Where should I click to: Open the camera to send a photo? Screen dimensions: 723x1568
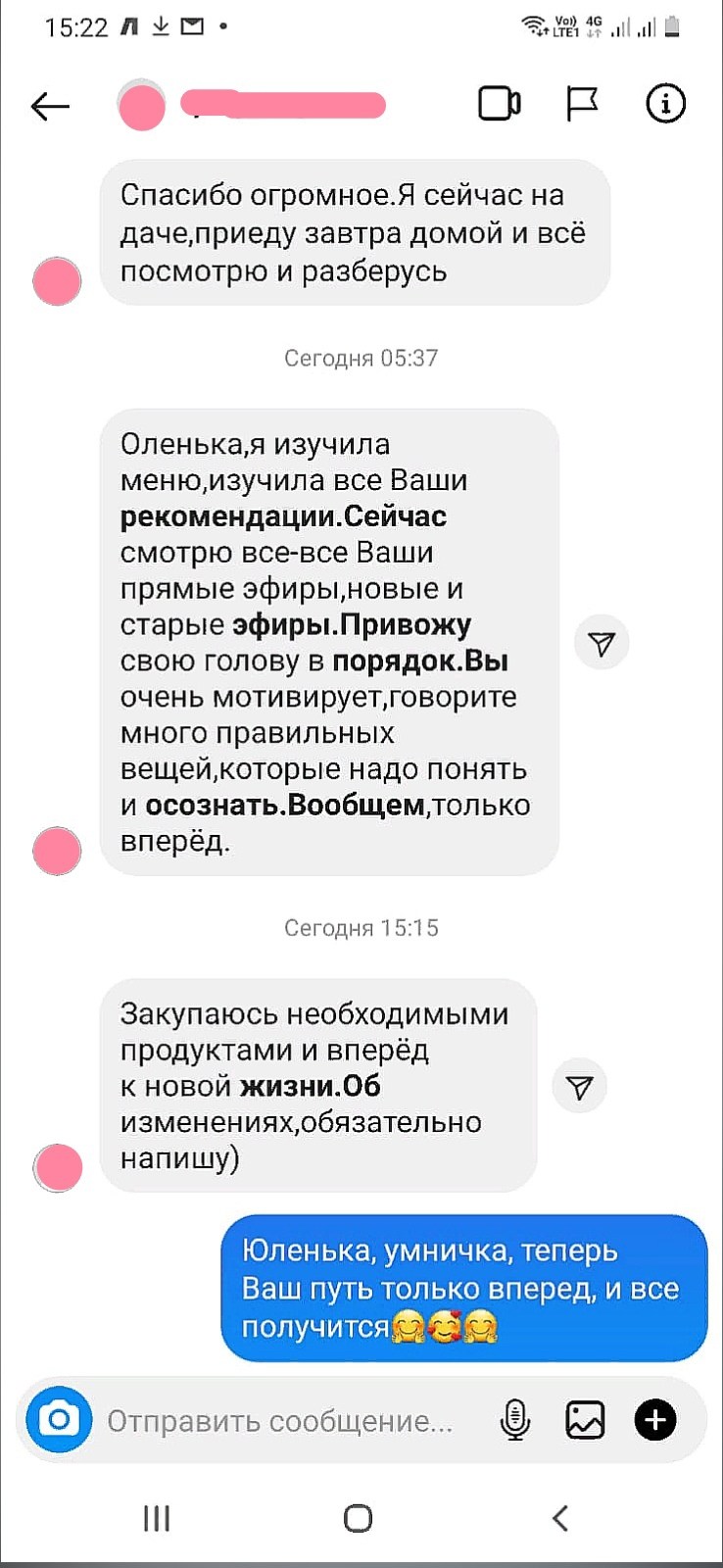[59, 1419]
